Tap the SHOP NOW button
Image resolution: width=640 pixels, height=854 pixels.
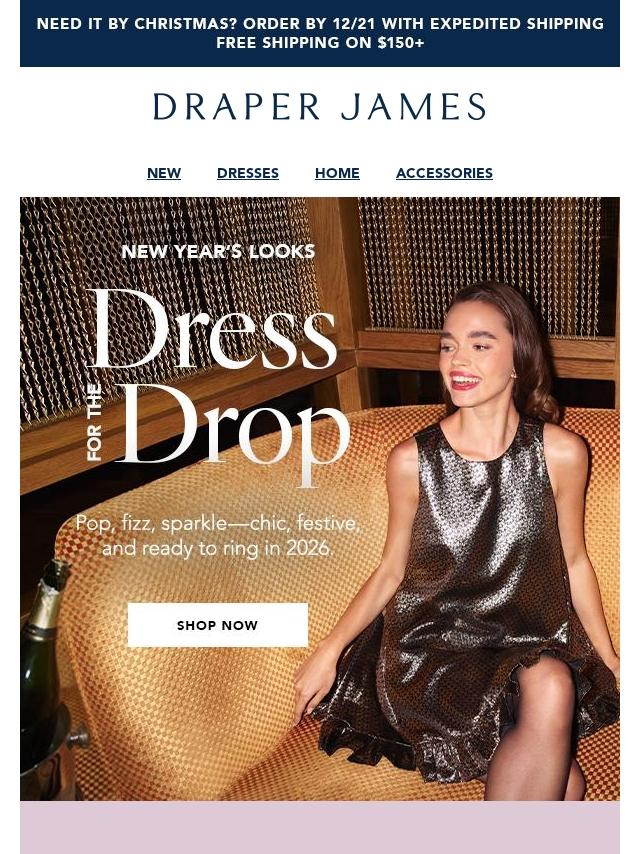pyautogui.click(x=218, y=625)
